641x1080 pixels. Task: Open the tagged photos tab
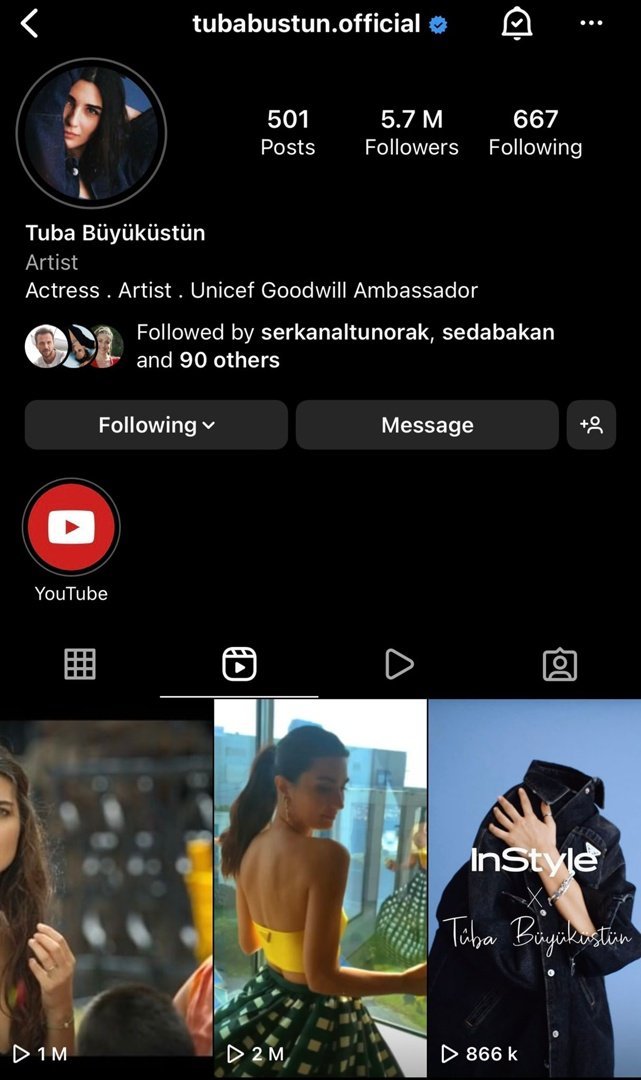(x=560, y=664)
